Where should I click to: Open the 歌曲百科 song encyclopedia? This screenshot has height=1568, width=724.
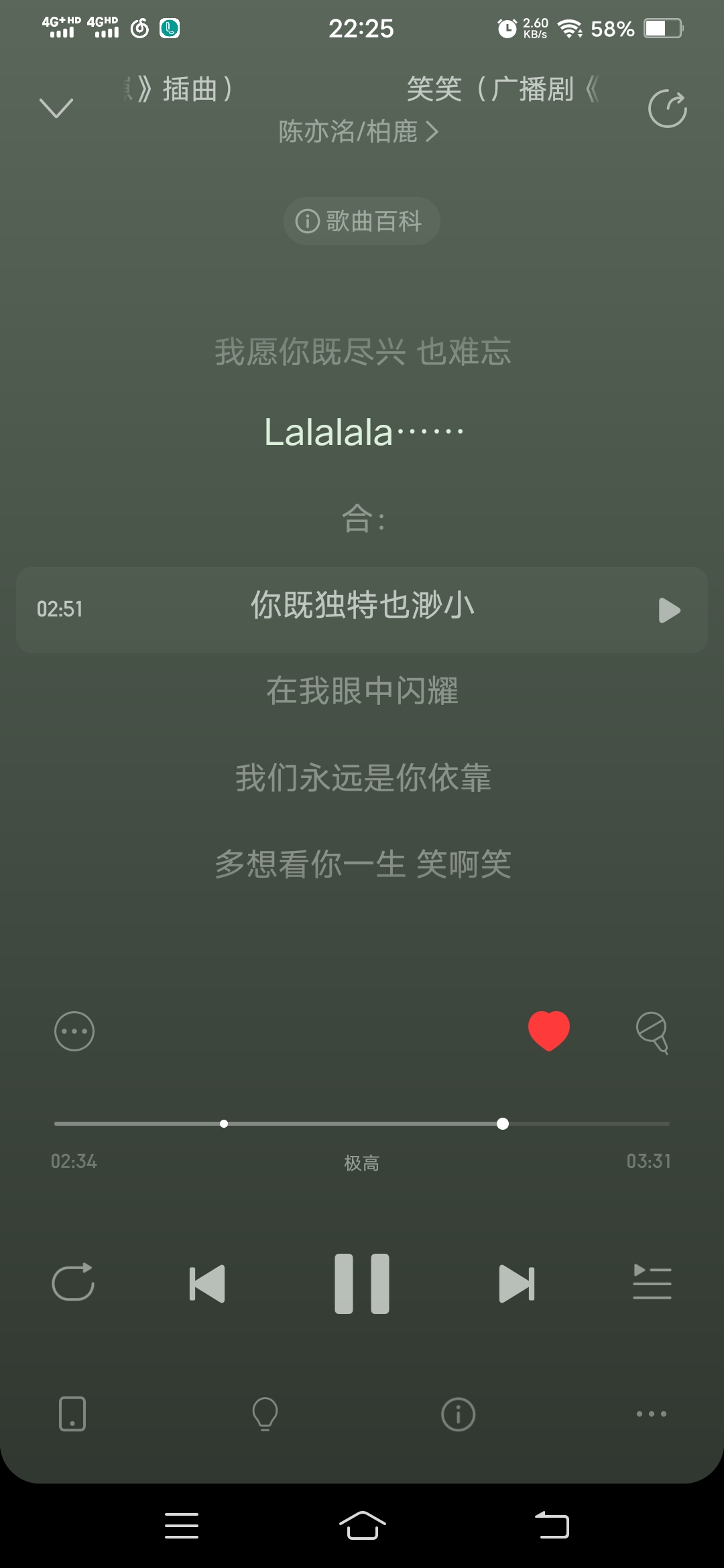coord(361,220)
